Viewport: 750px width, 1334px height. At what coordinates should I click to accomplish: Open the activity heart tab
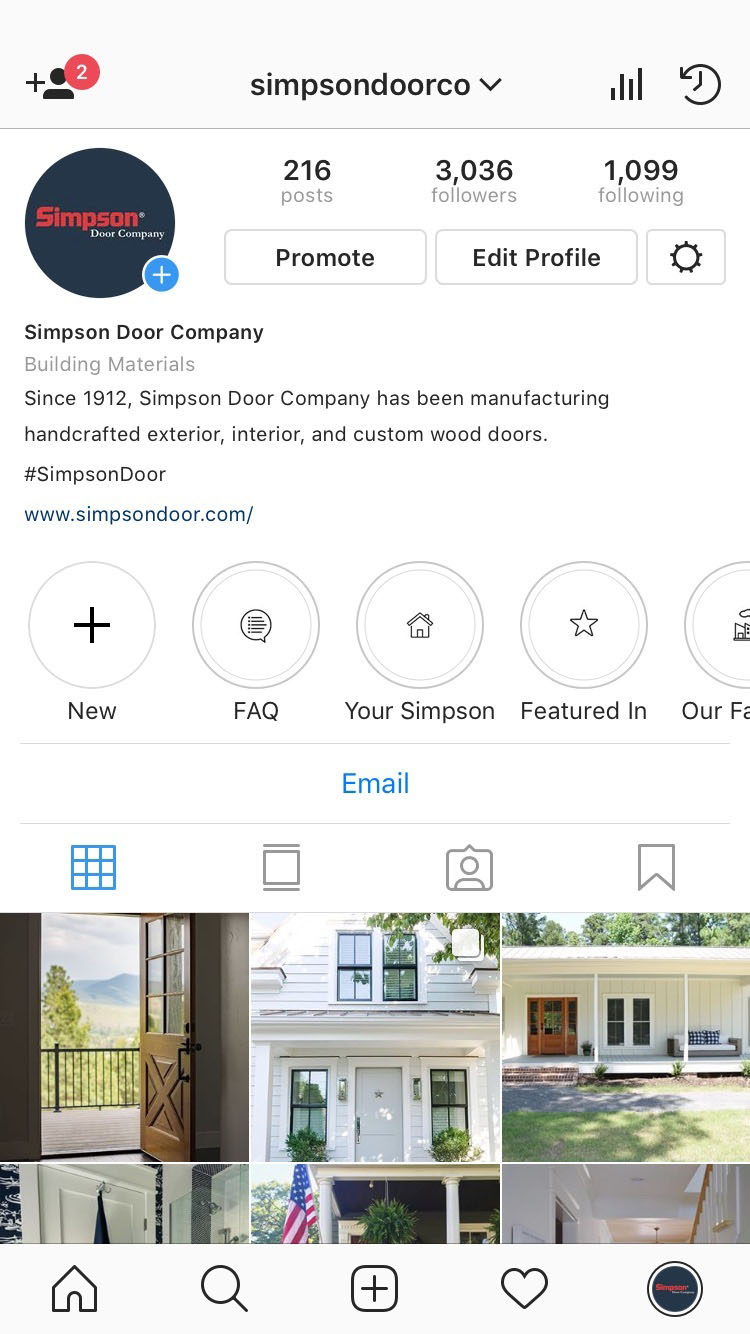[524, 1289]
